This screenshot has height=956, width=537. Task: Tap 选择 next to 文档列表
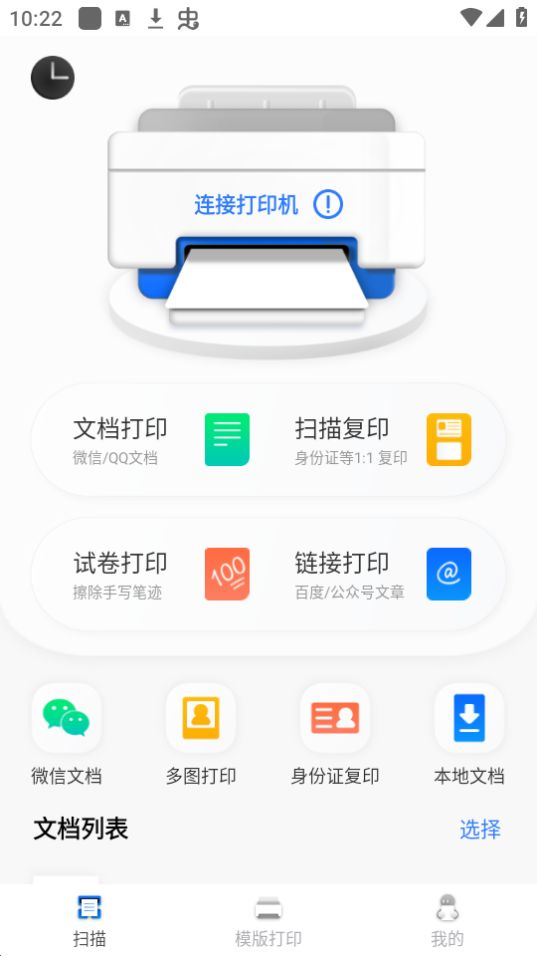[480, 829]
